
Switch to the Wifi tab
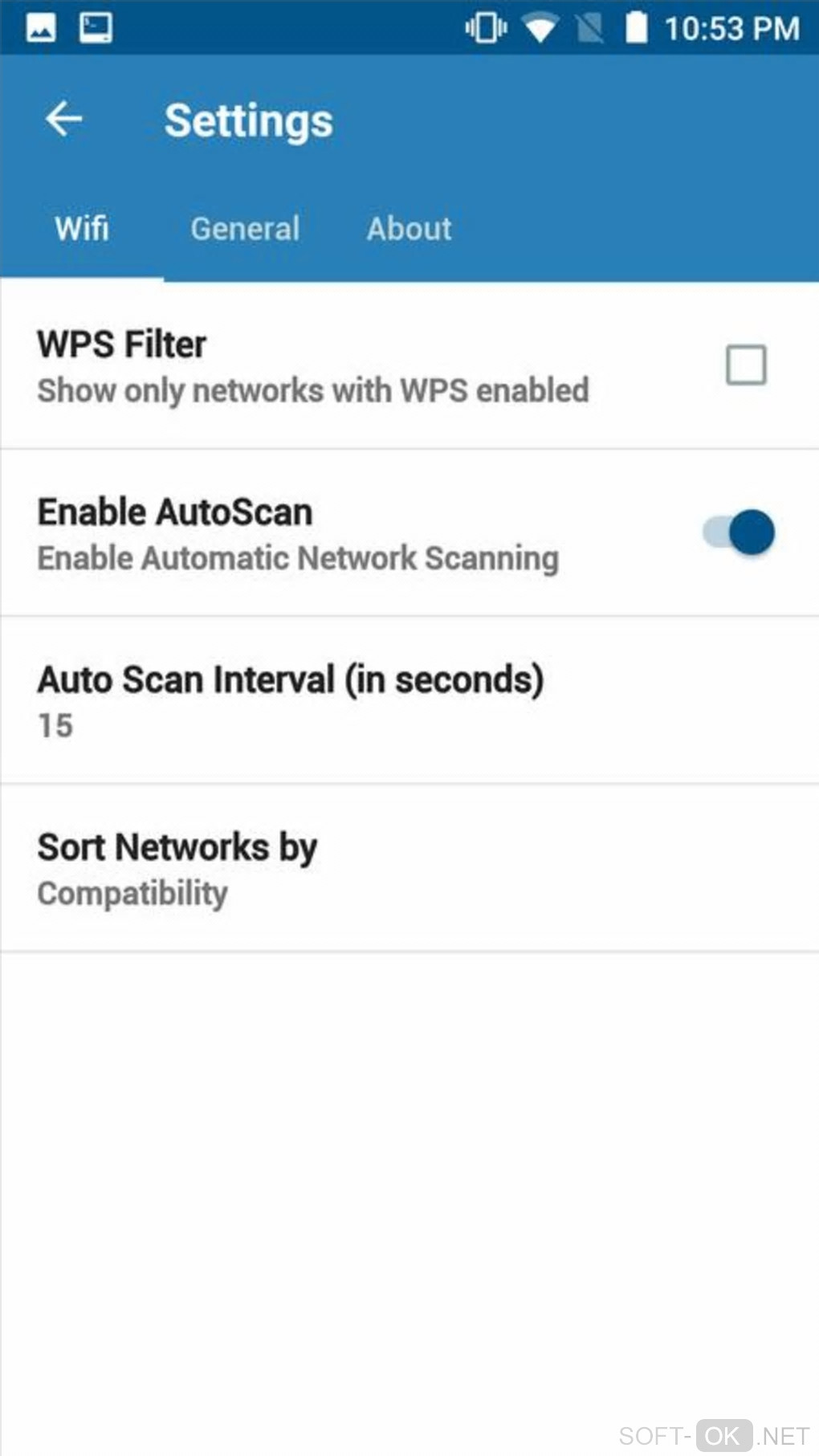tap(82, 229)
